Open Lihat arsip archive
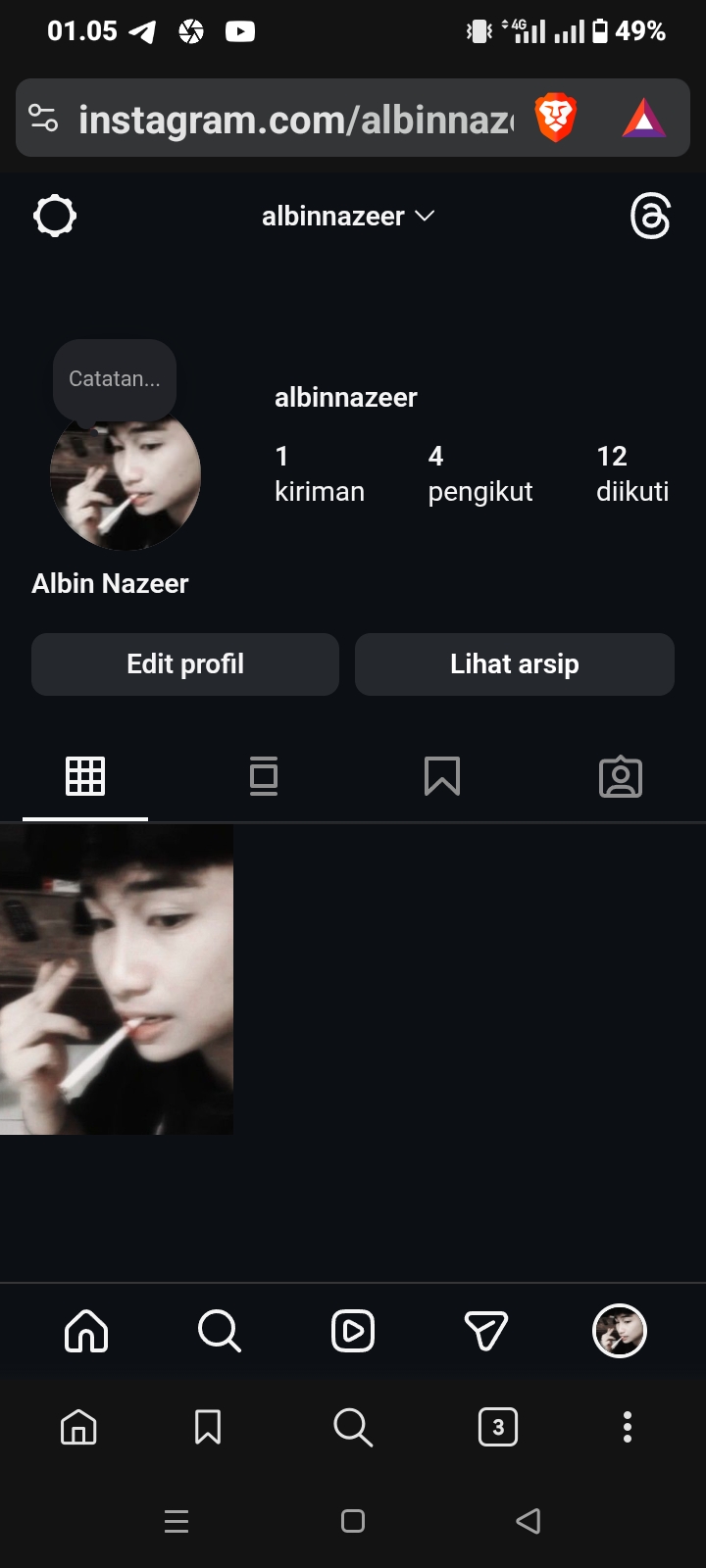Viewport: 706px width, 1568px height. (514, 664)
